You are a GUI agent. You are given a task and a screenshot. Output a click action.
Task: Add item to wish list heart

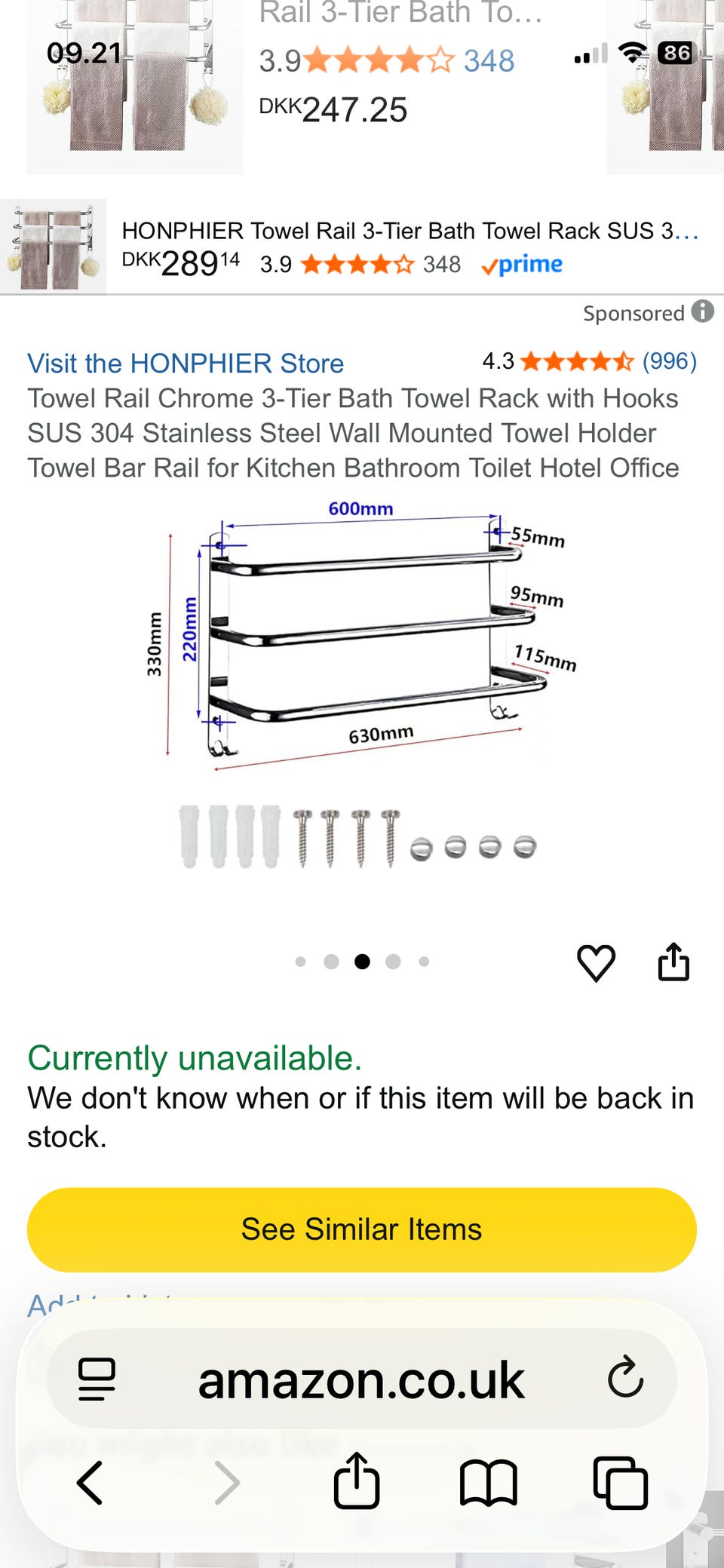click(x=596, y=962)
